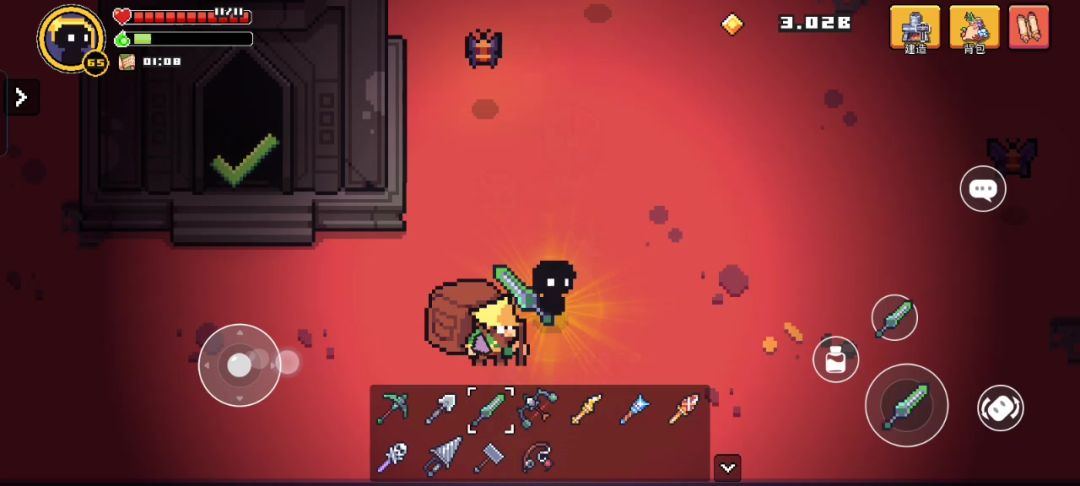Expand the left side panel arrow
Viewport: 1080px width, 486px height.
pyautogui.click(x=21, y=97)
